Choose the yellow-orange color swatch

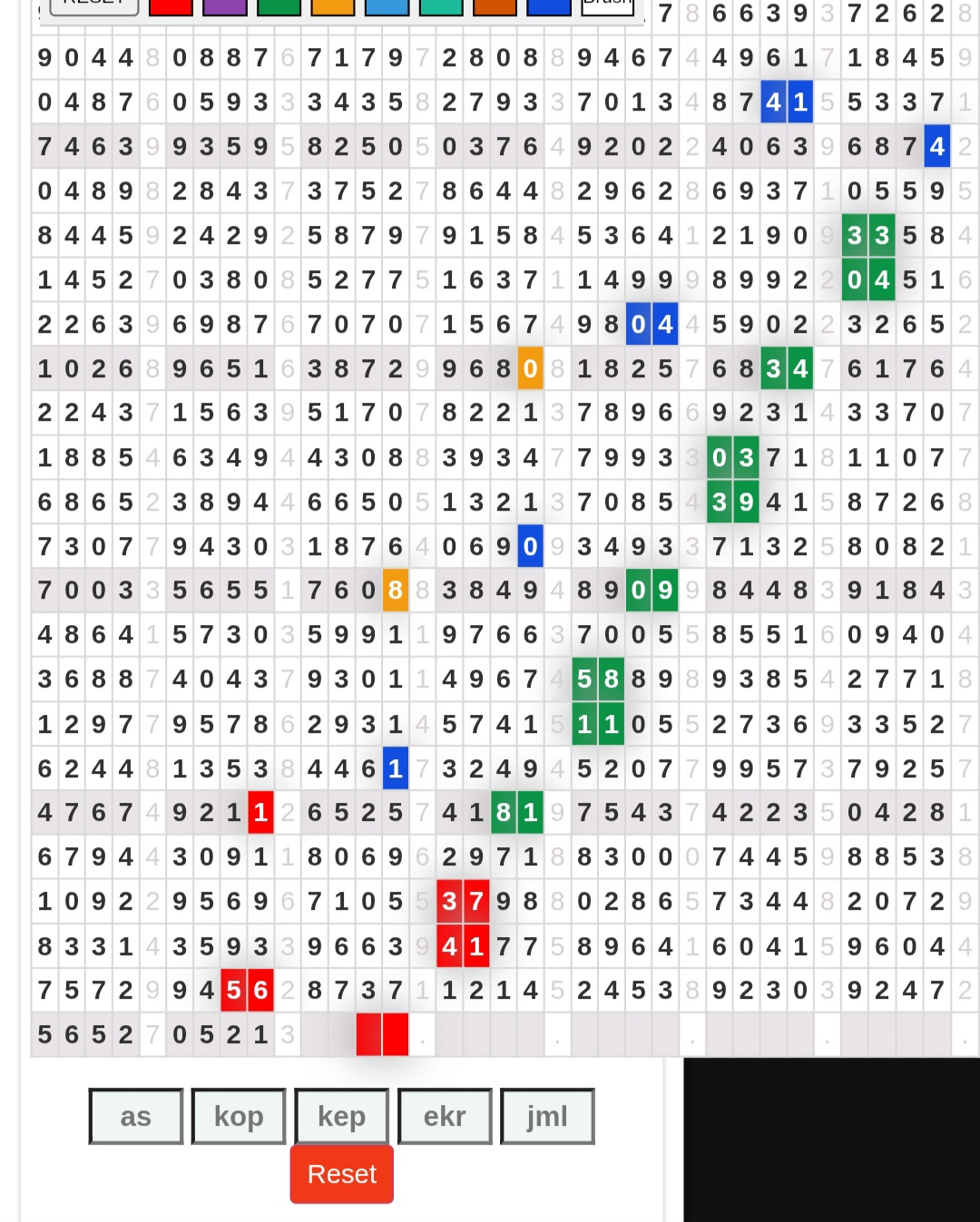click(x=332, y=7)
